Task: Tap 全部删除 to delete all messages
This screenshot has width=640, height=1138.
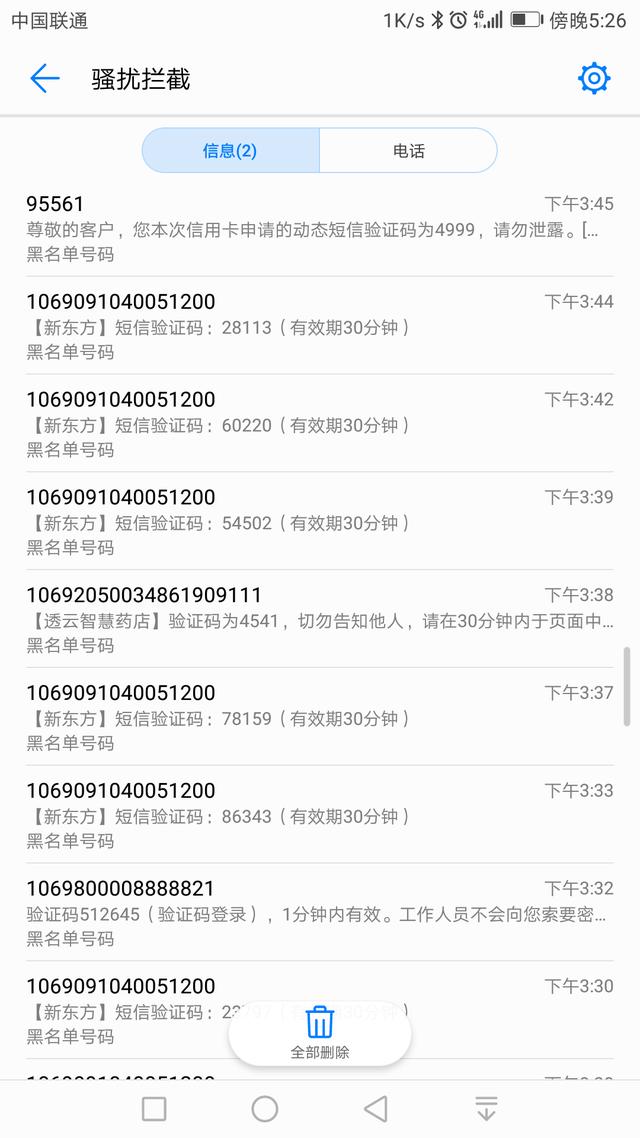Action: point(320,1032)
